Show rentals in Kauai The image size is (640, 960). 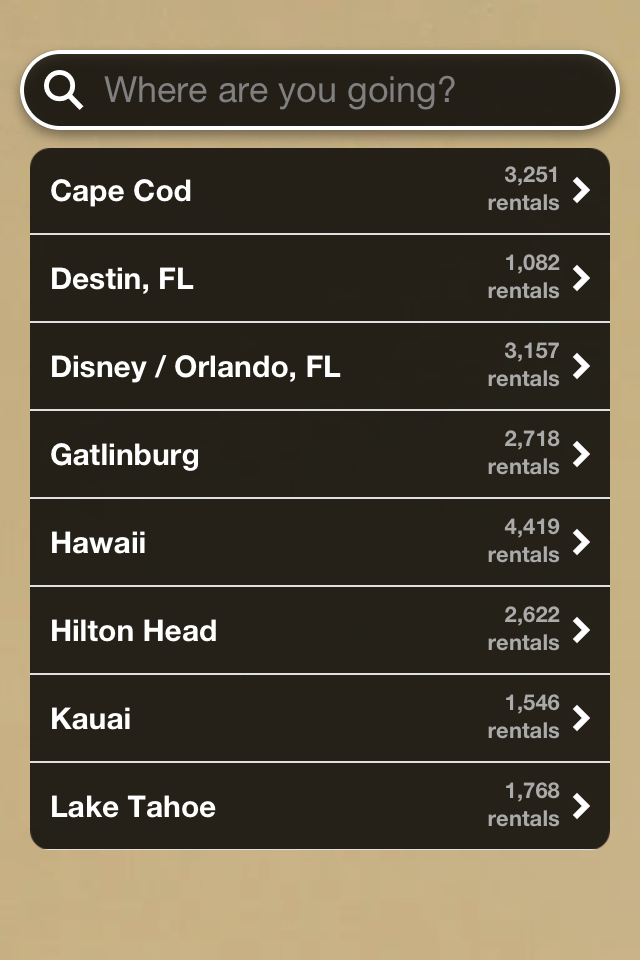tap(320, 719)
